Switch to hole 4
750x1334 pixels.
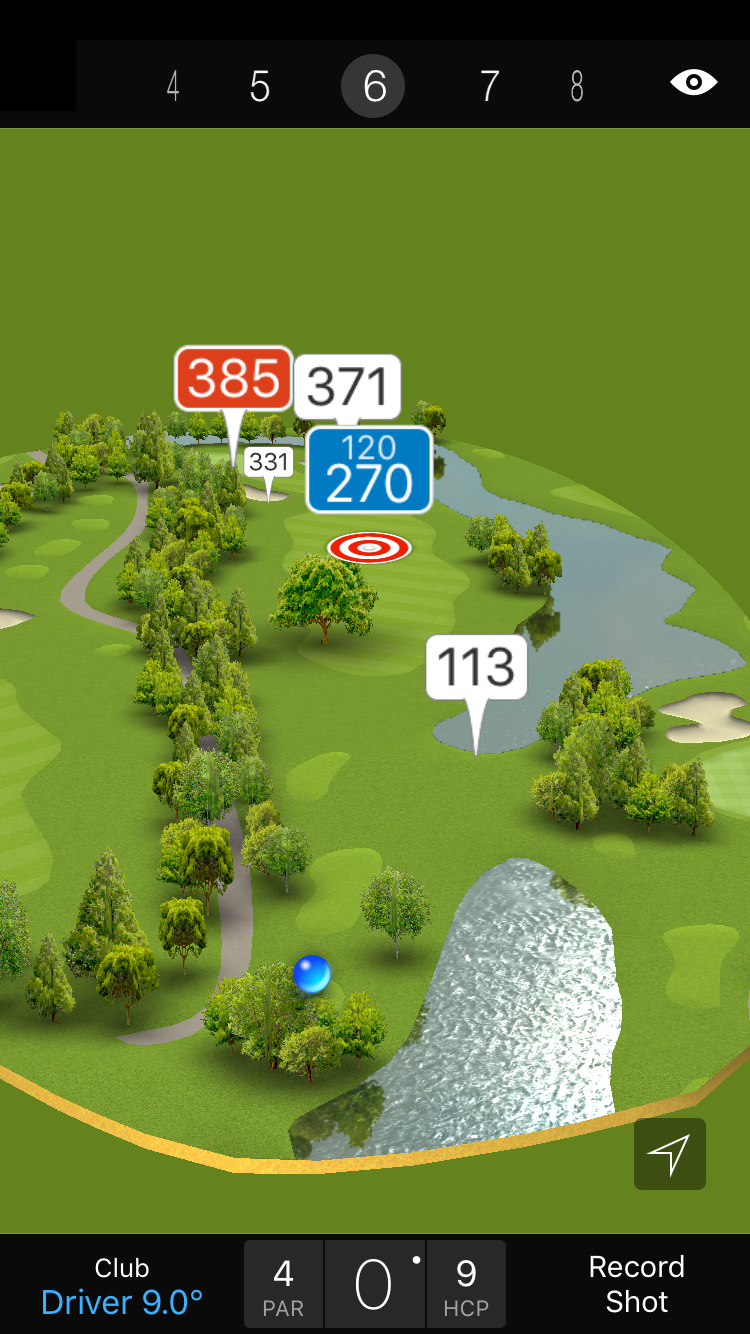(x=173, y=86)
